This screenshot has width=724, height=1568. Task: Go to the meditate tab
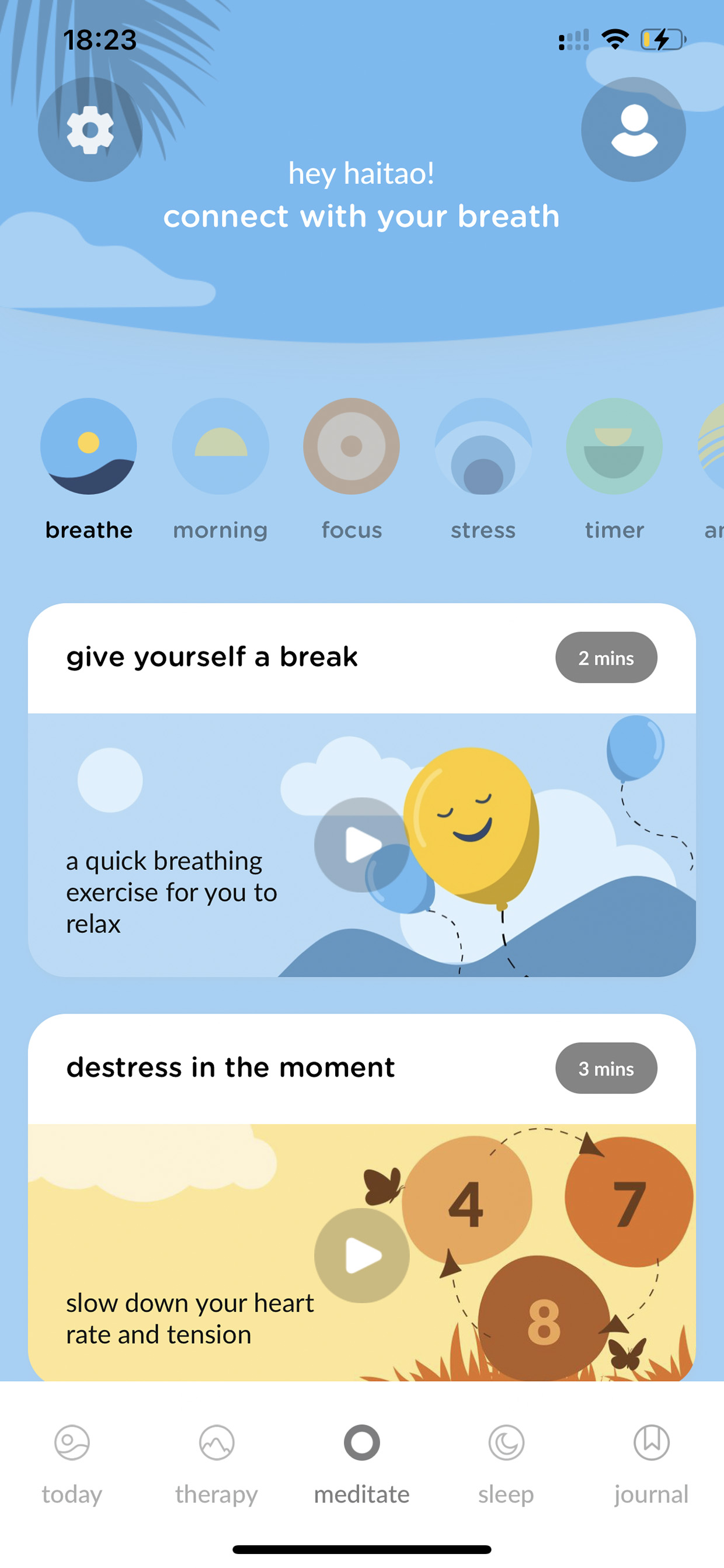[362, 1465]
